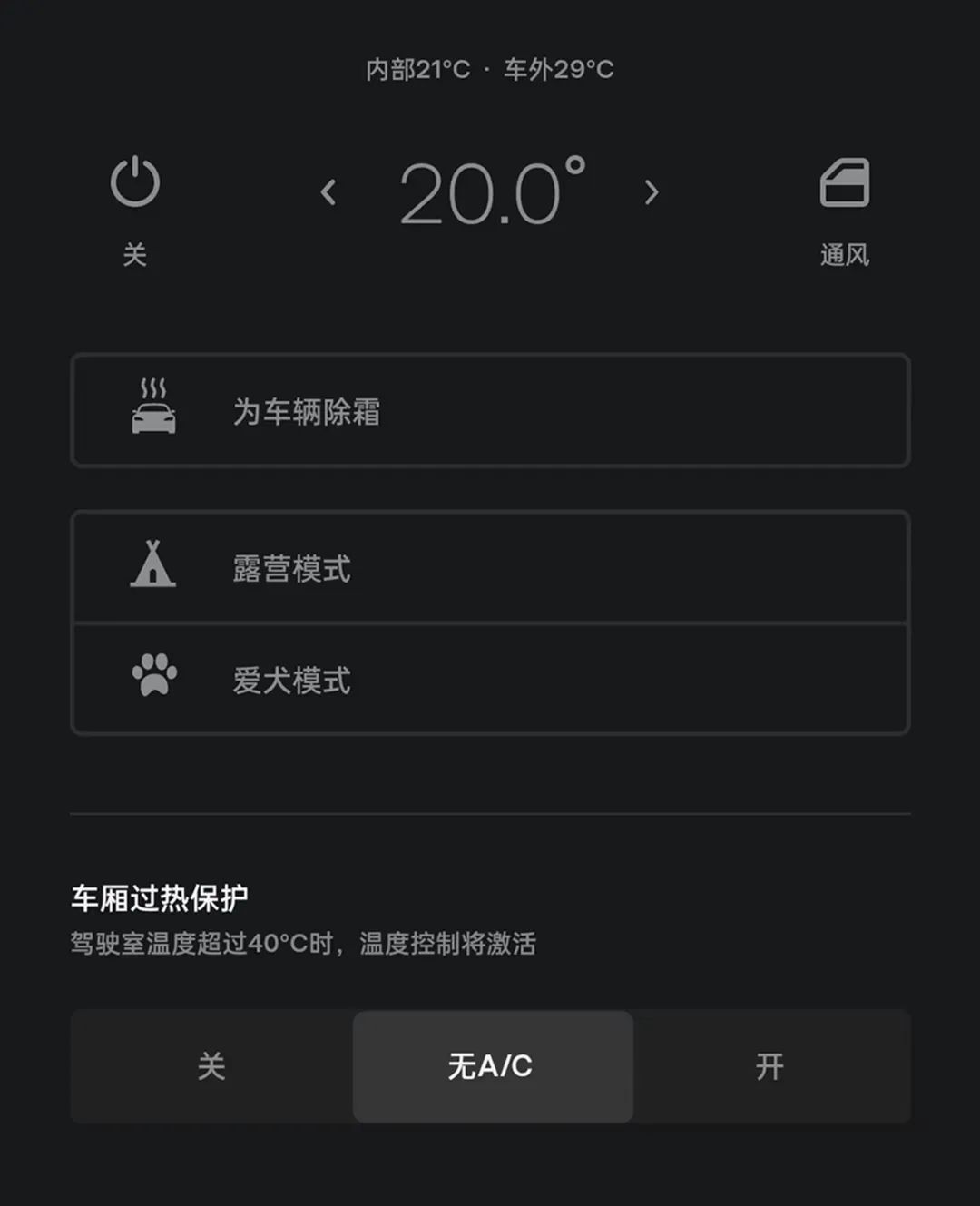
Task: Tap the 通风 window vent icon
Action: (844, 185)
